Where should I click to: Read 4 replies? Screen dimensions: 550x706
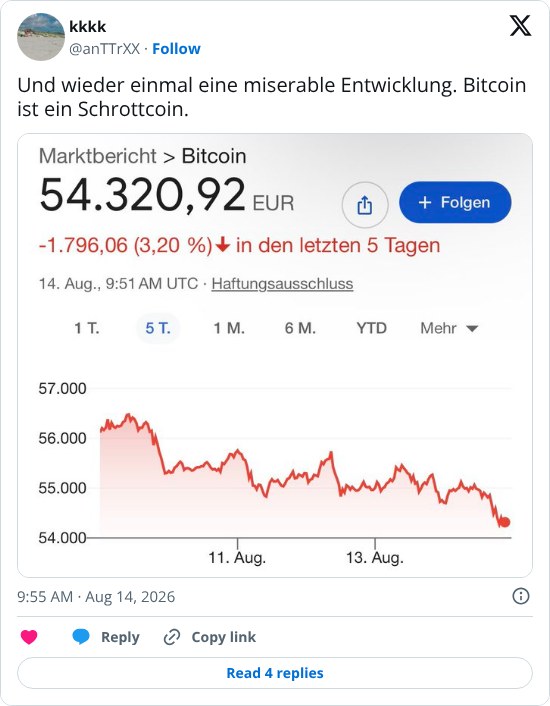[275, 673]
